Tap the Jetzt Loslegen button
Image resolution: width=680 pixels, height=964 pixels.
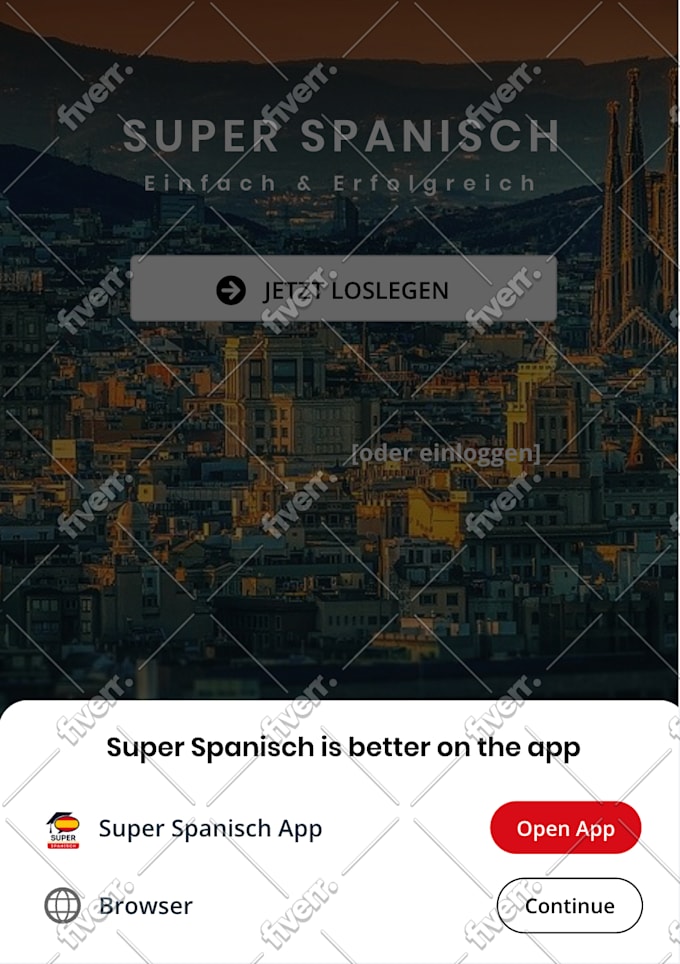pyautogui.click(x=343, y=290)
